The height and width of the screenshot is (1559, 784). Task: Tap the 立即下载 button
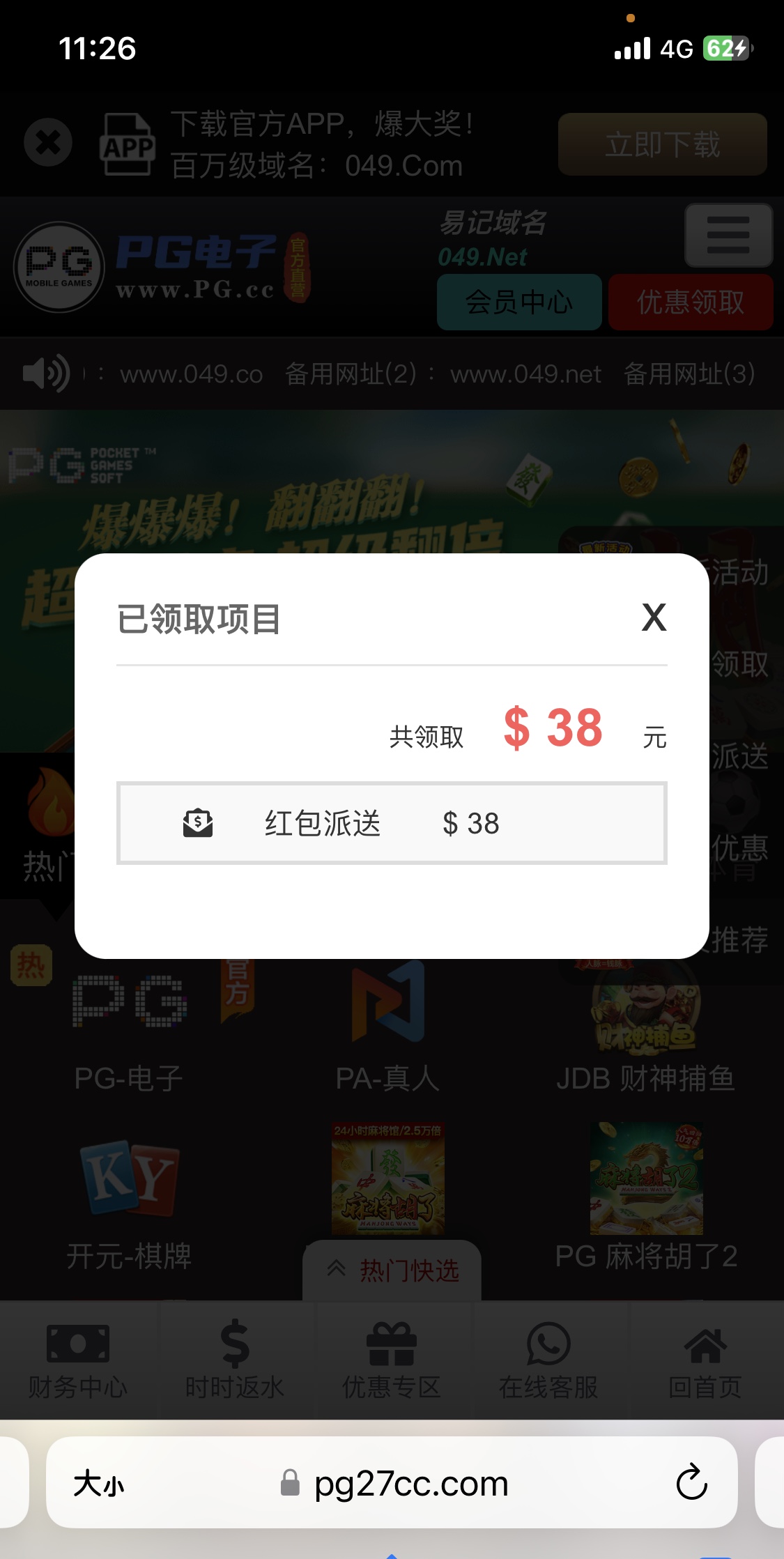tap(662, 144)
